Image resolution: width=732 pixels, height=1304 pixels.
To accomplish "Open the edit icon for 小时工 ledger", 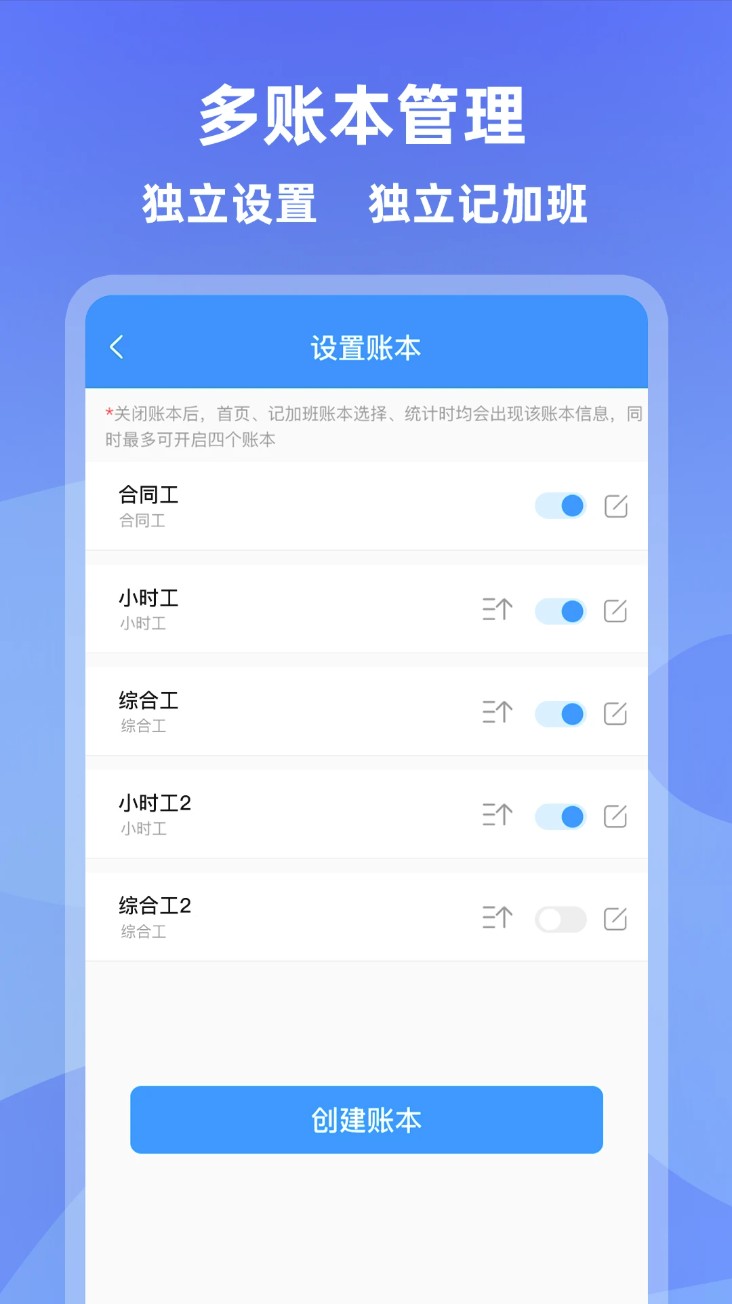I will pyautogui.click(x=616, y=611).
